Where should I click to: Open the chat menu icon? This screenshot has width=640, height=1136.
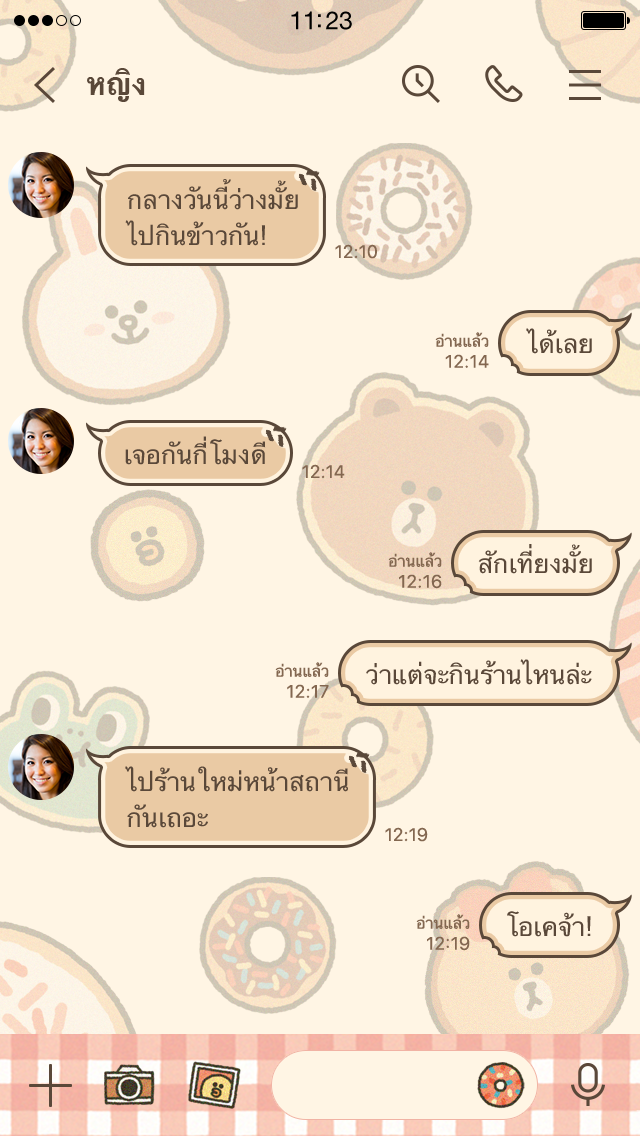point(585,85)
